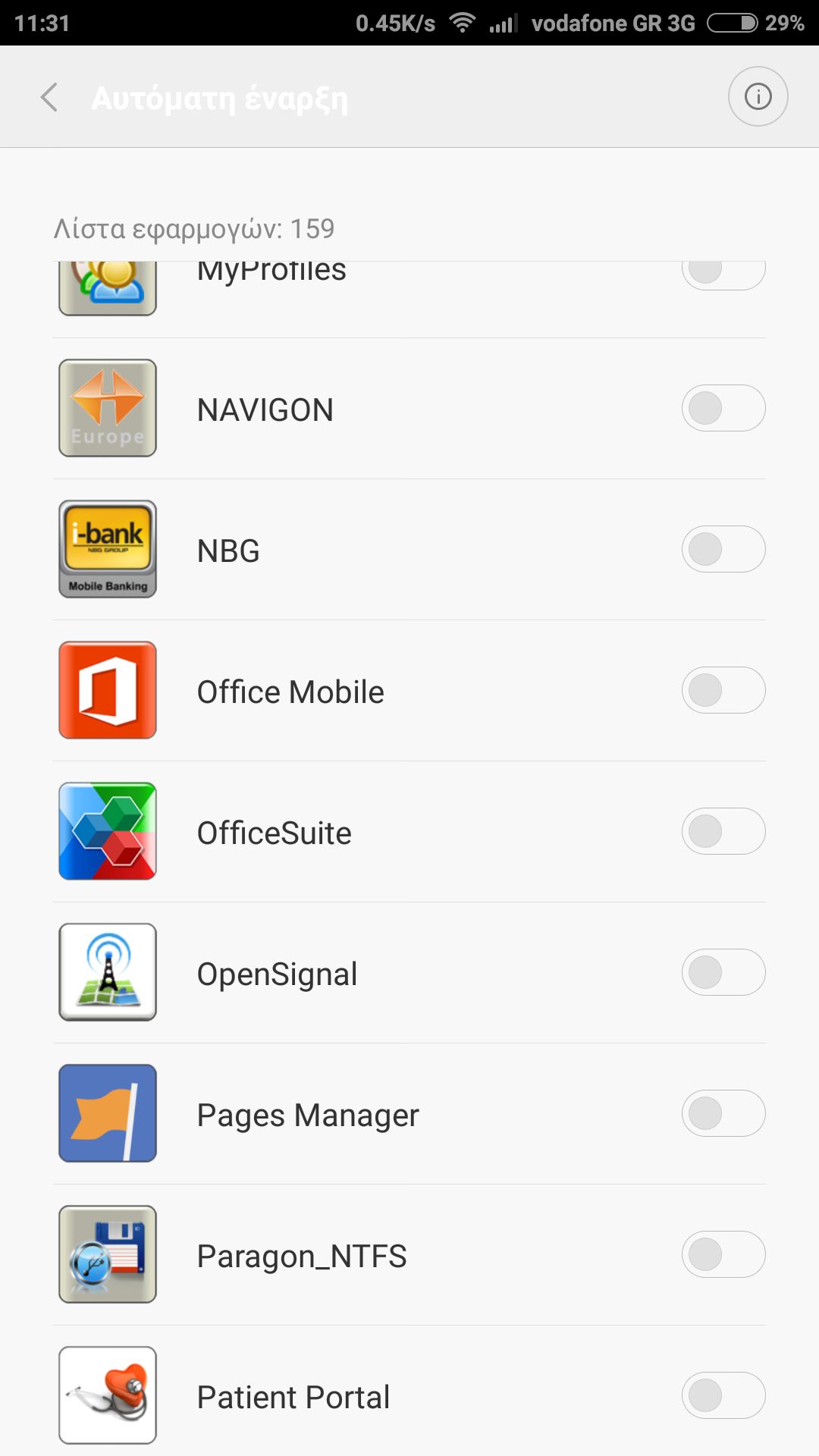
Task: Toggle autostart for NBG
Action: pos(723,549)
